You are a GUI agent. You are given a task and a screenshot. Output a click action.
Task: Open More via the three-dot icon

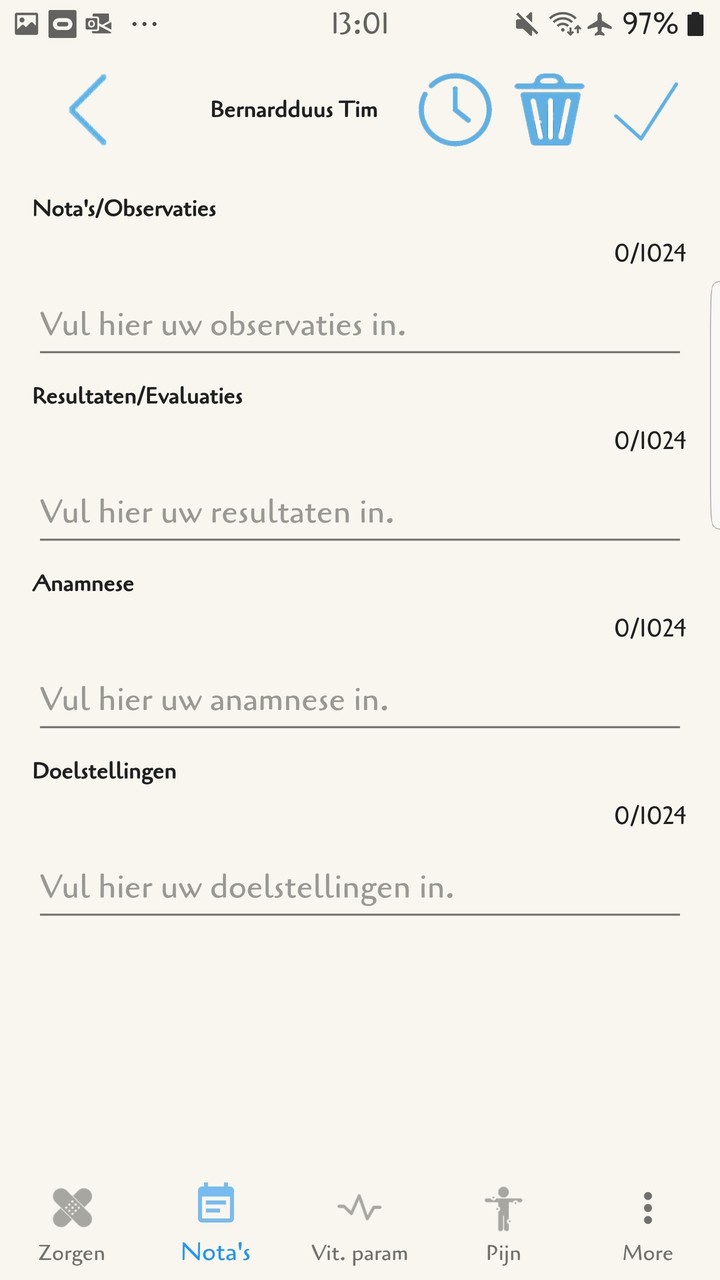point(647,1206)
